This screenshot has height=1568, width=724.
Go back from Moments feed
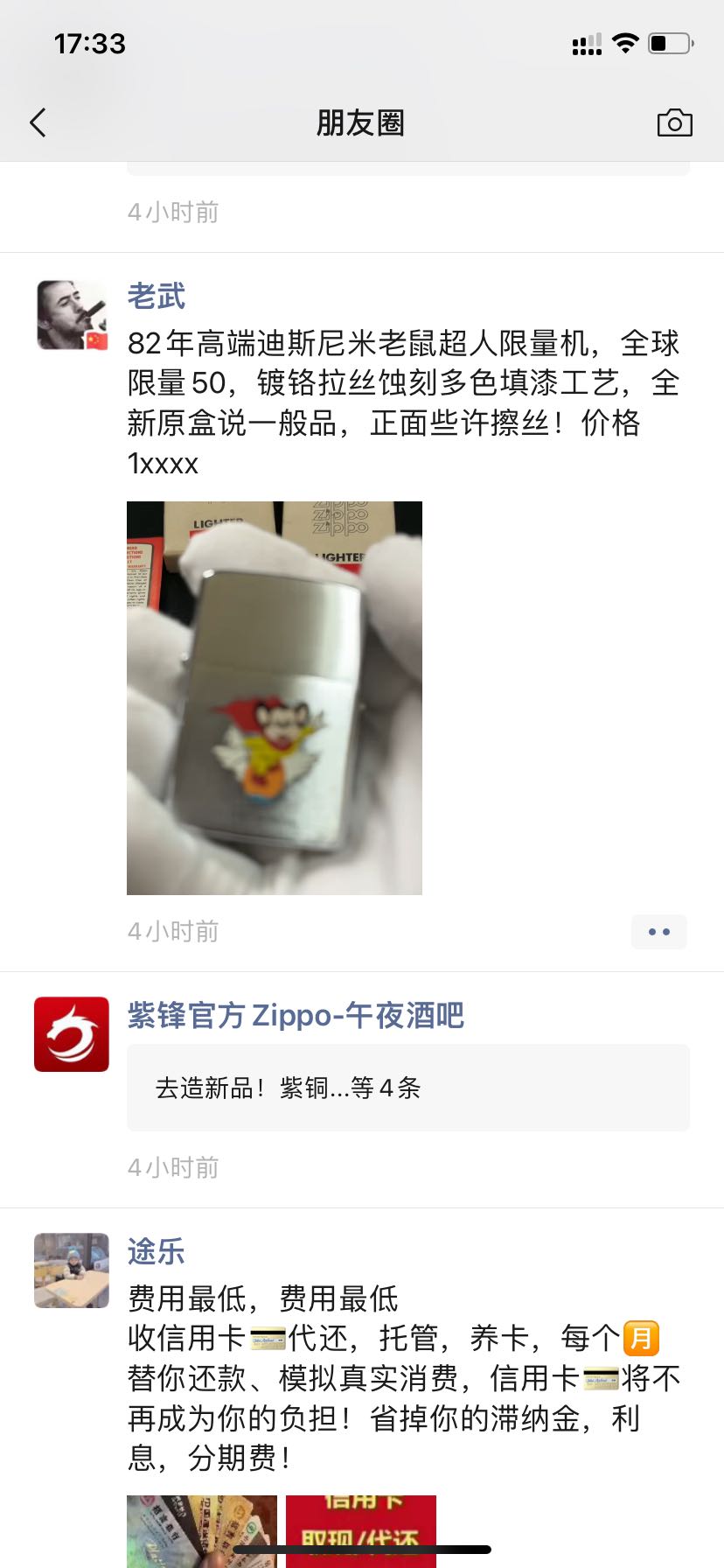38,122
